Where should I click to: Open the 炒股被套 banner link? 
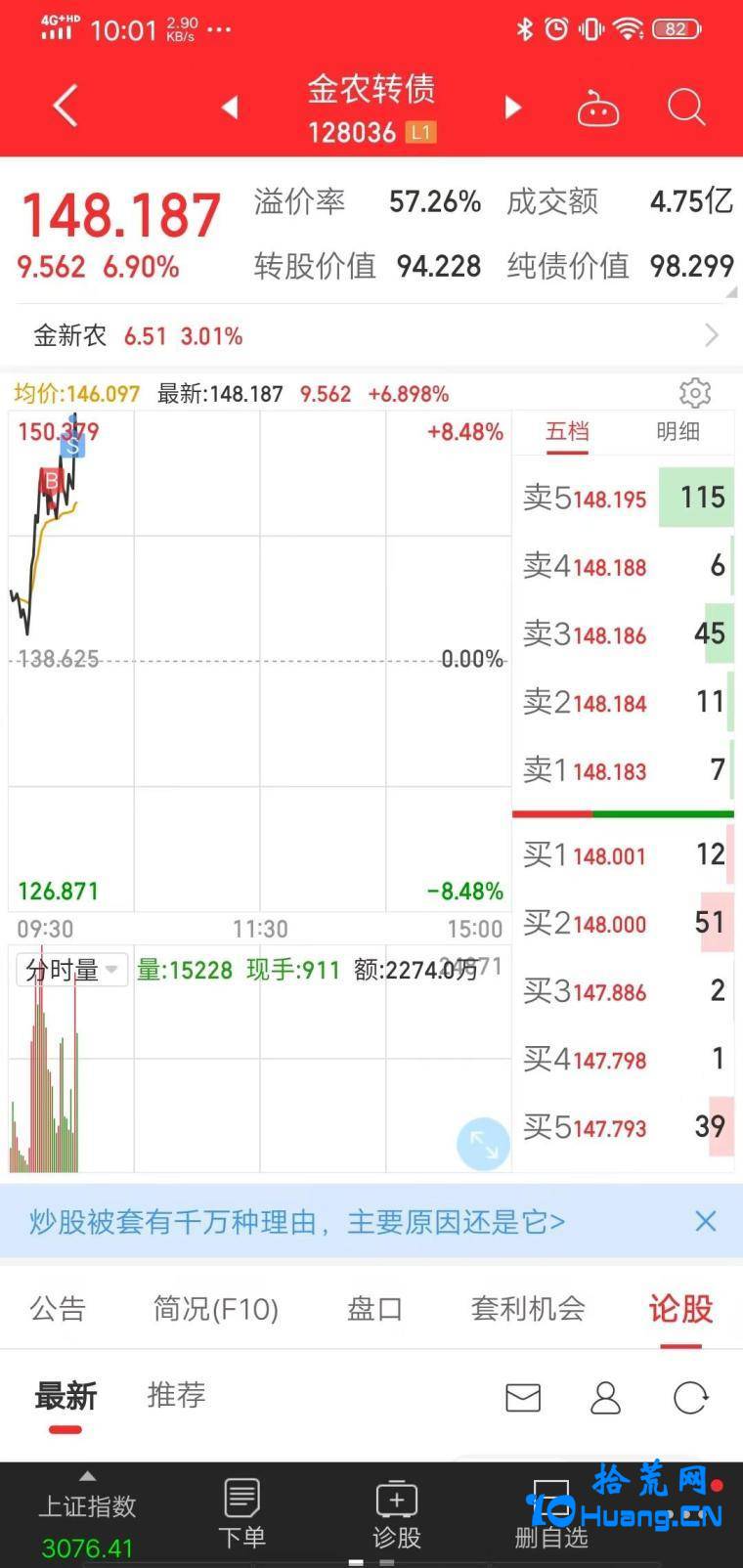[297, 1222]
